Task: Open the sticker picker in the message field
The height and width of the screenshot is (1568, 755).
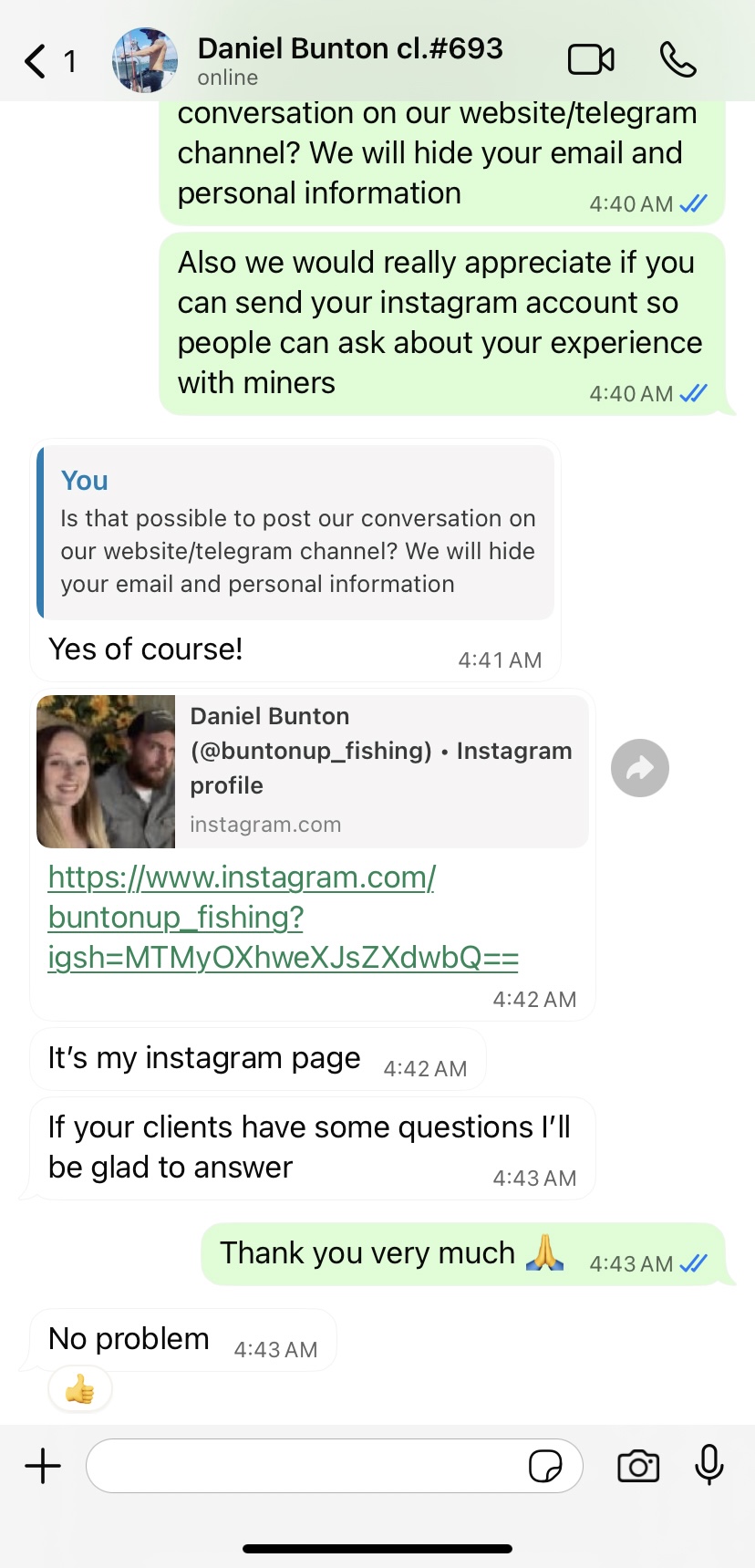Action: [x=545, y=1466]
